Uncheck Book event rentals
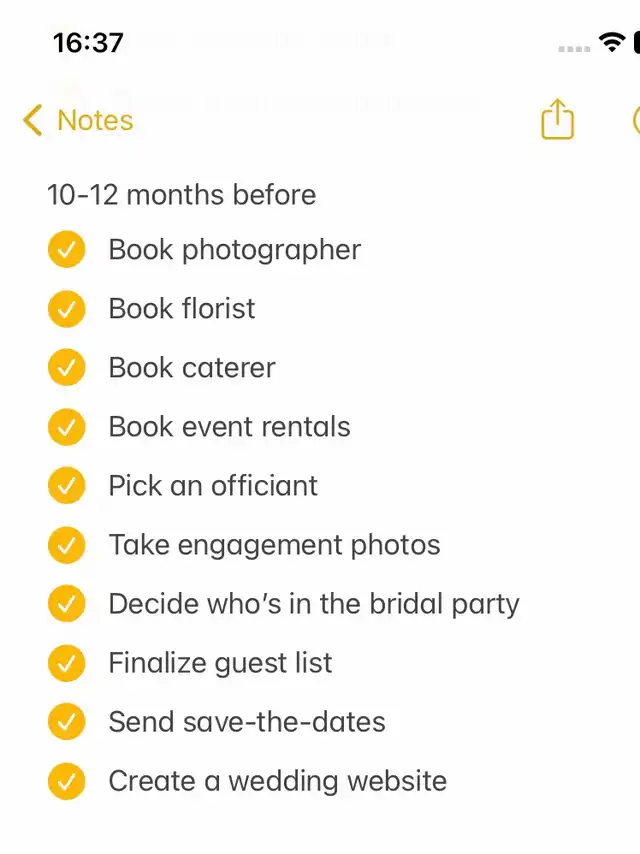Image resolution: width=640 pixels, height=854 pixels. click(66, 427)
